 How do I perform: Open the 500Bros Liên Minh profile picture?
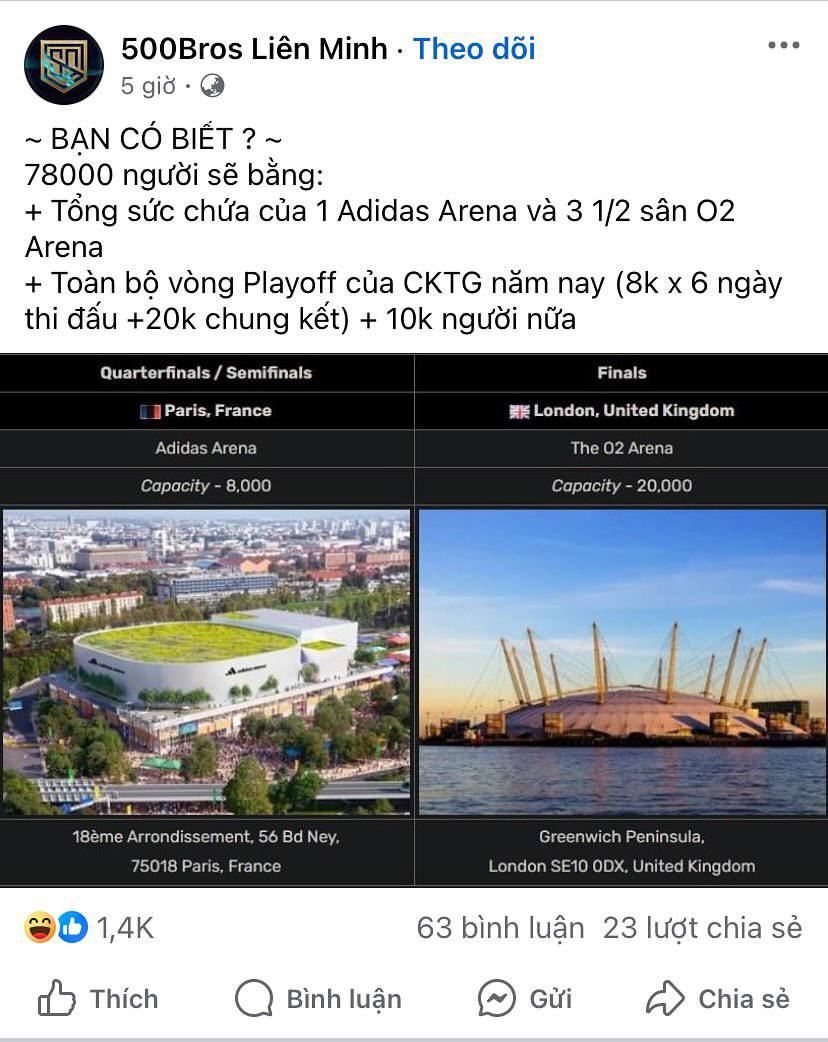64,65
